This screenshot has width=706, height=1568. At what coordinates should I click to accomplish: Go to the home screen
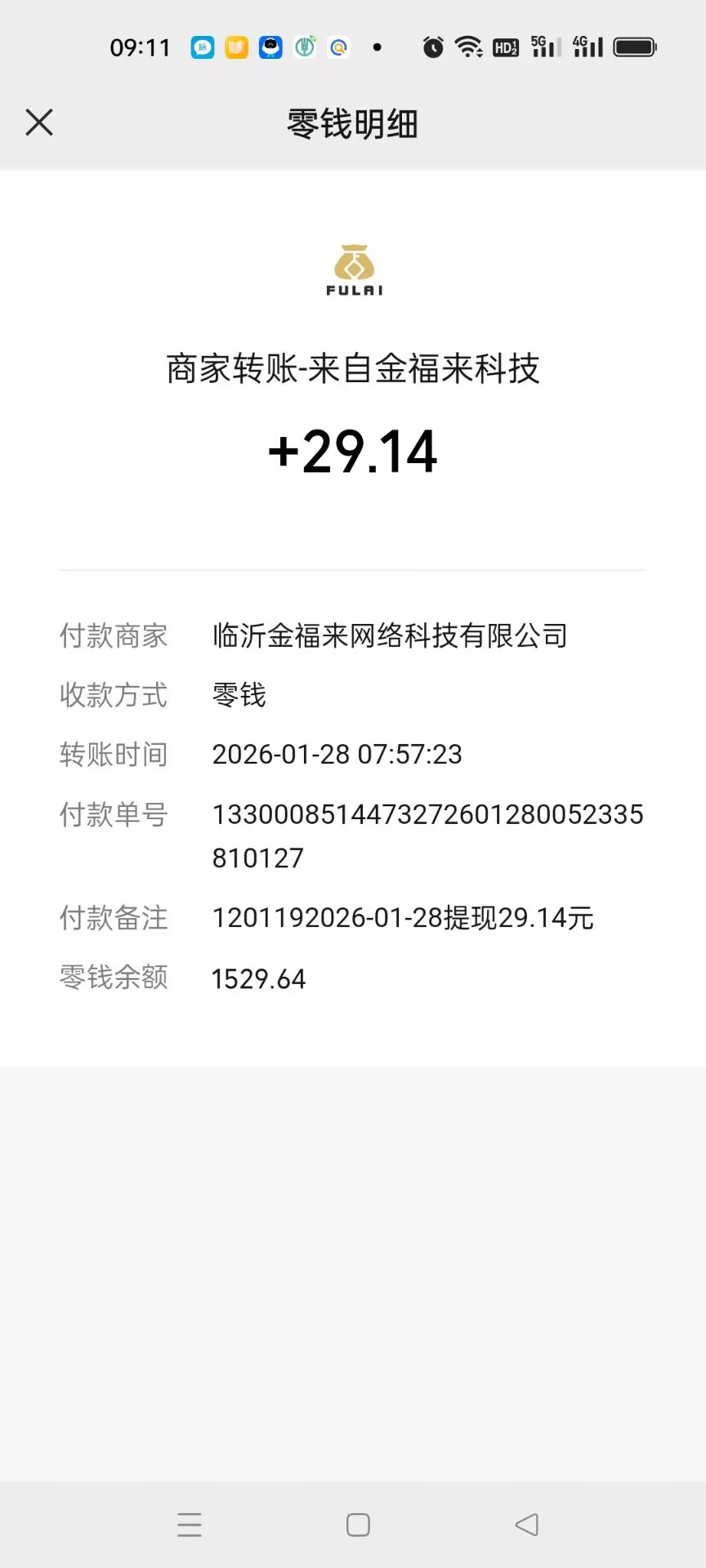[x=358, y=1525]
